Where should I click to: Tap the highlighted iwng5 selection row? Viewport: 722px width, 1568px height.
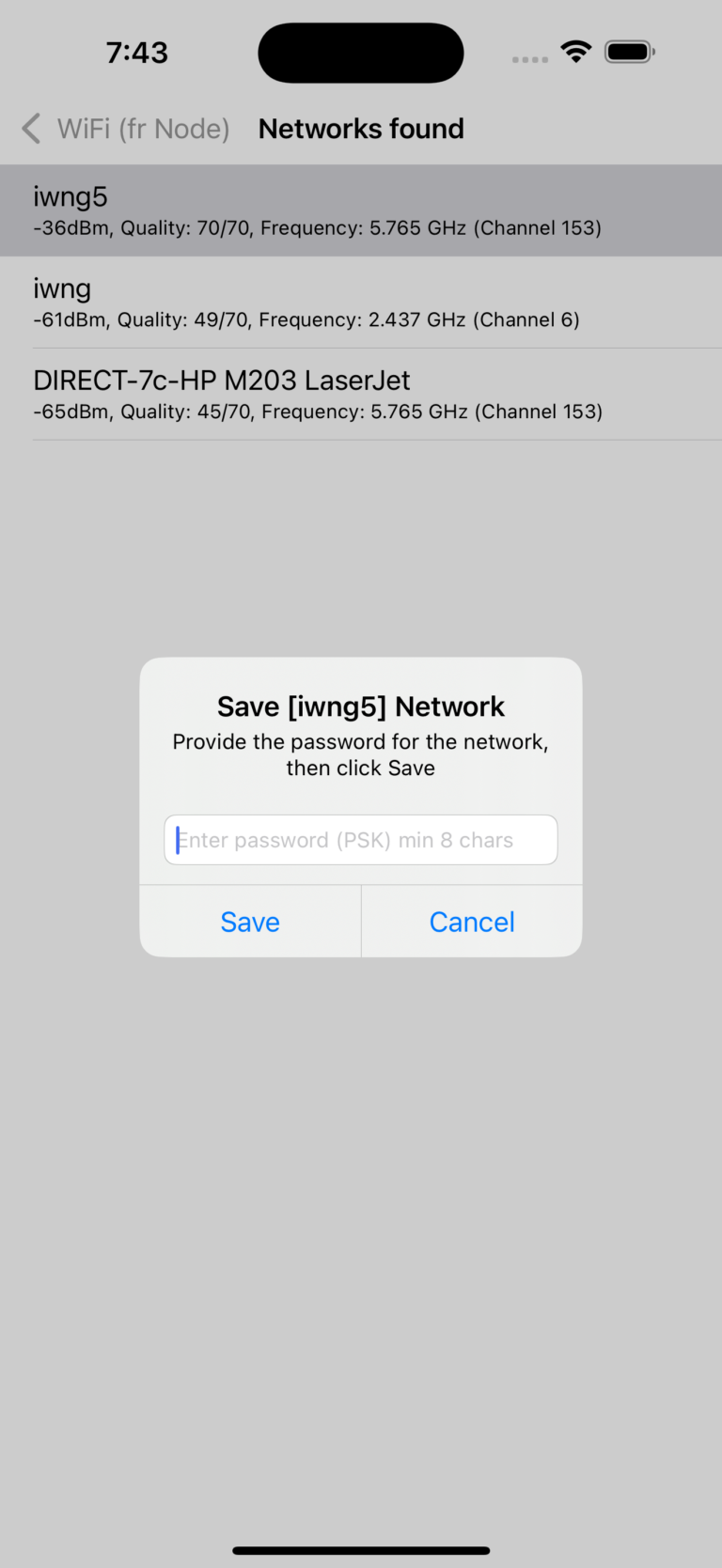(x=360, y=209)
